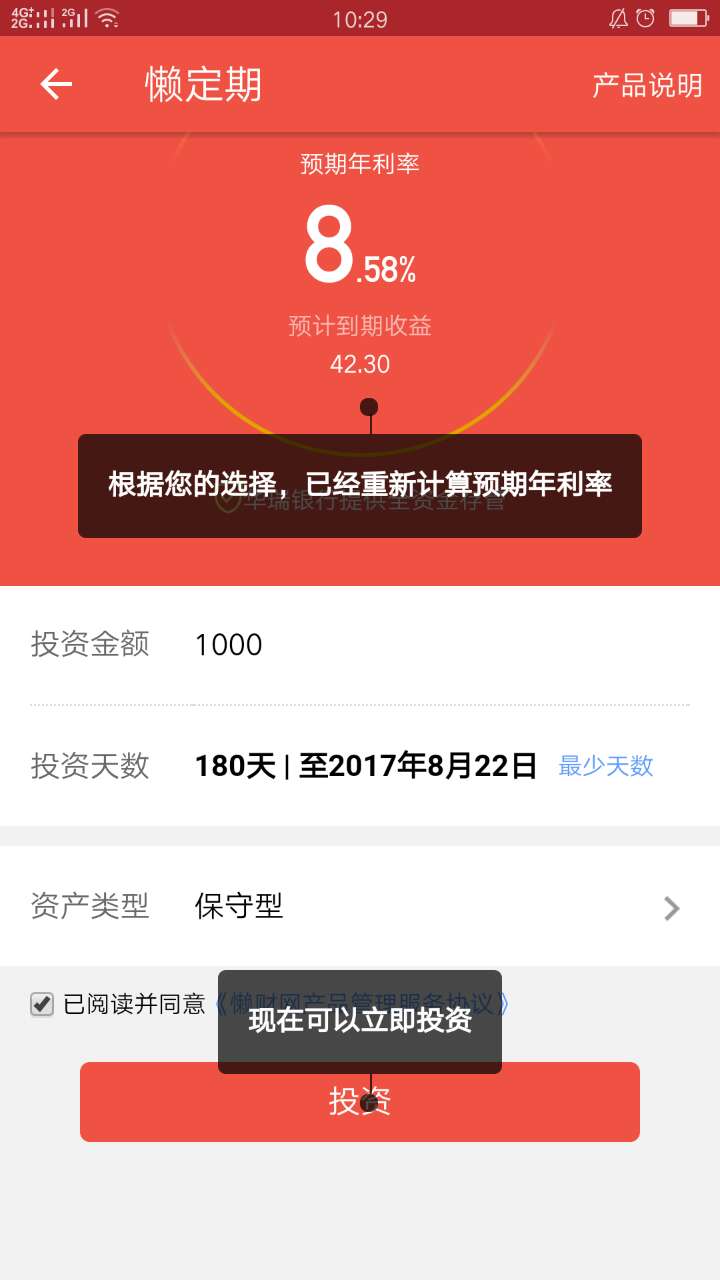Image resolution: width=720 pixels, height=1280 pixels.
Task: Open 资产类型 保守型 selection row
Action: tap(360, 907)
